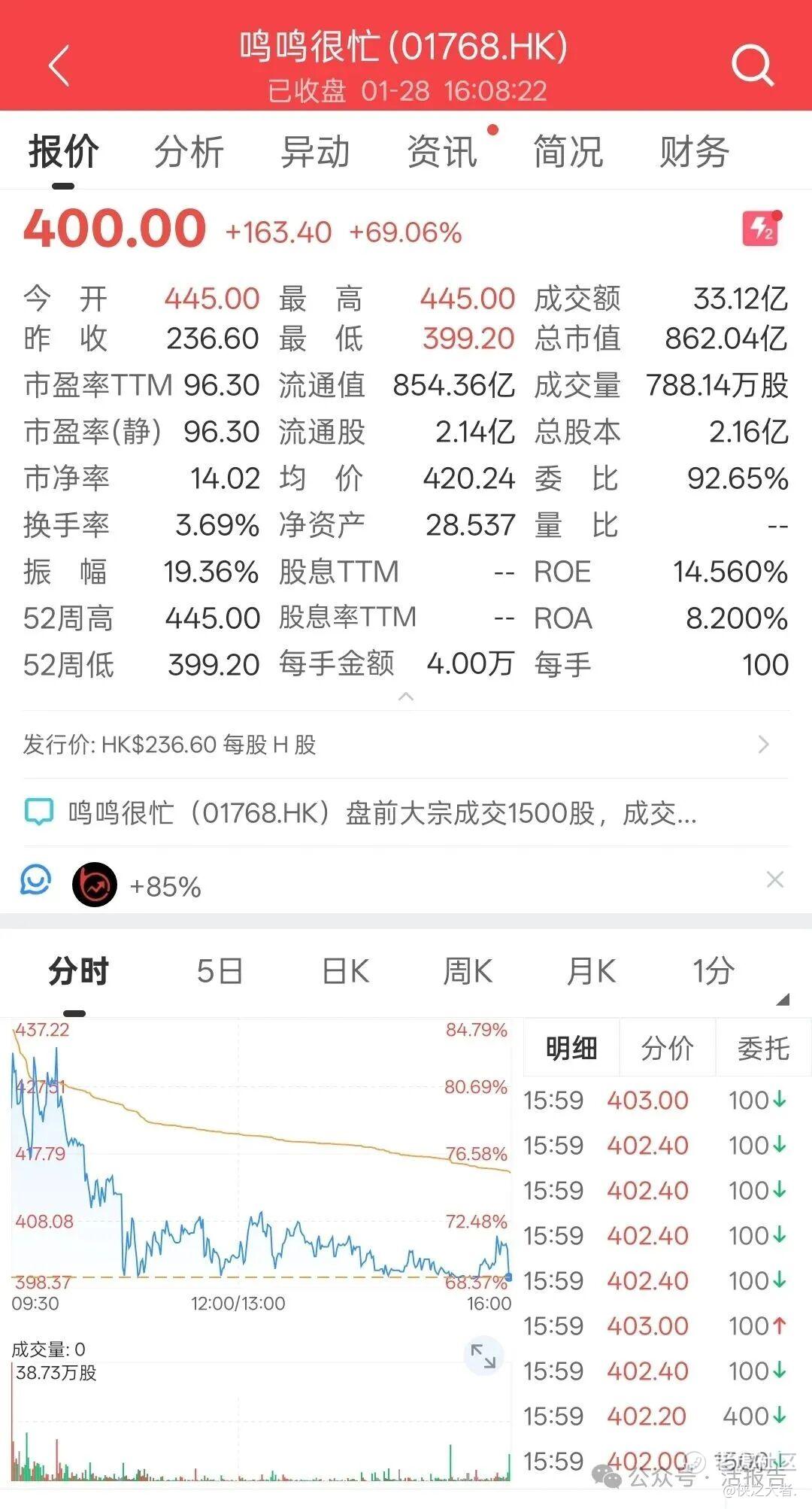Collapse the quote details panel
The height and width of the screenshot is (1509, 812).
(x=406, y=697)
